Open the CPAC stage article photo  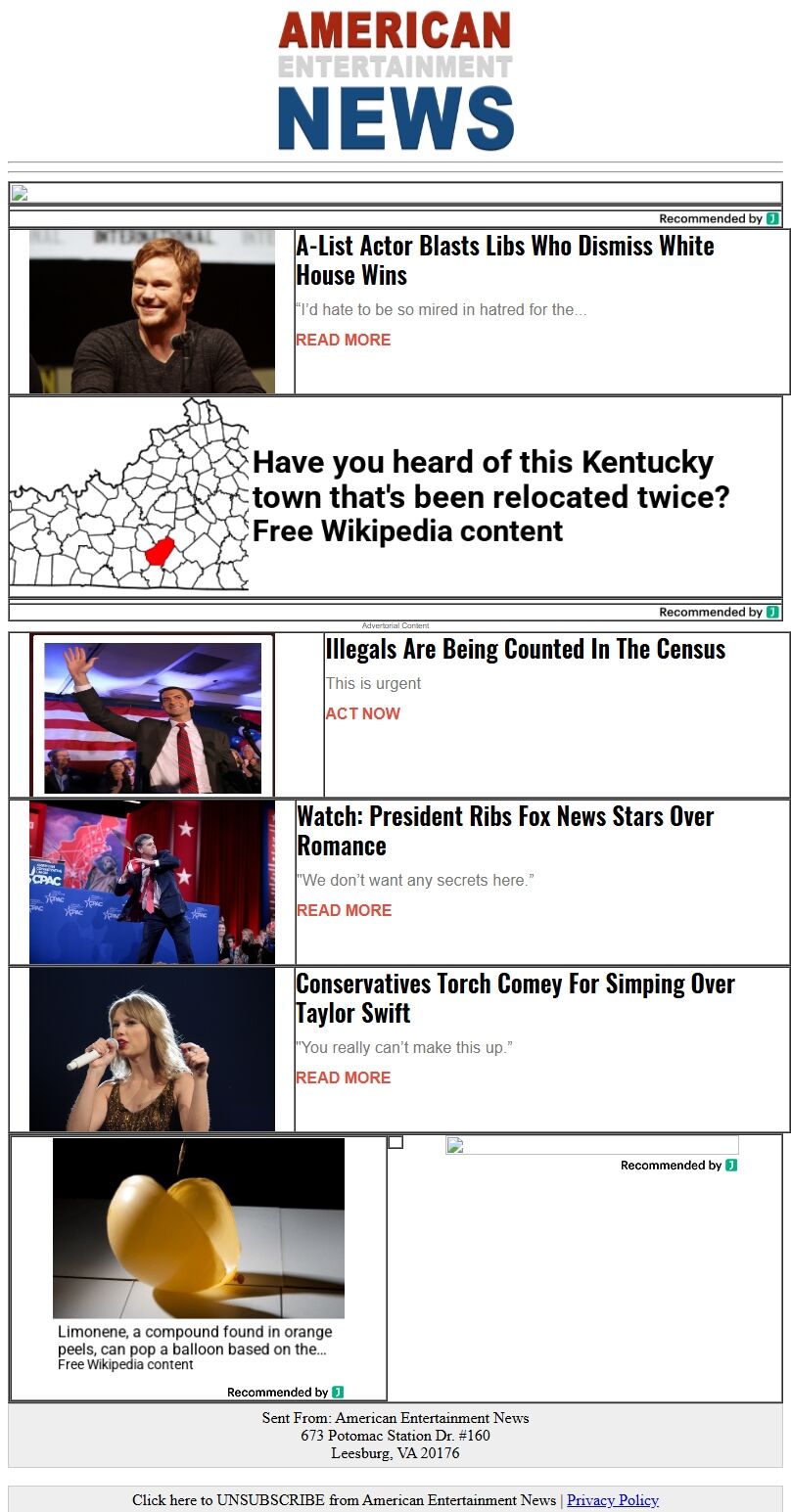pyautogui.click(x=152, y=882)
